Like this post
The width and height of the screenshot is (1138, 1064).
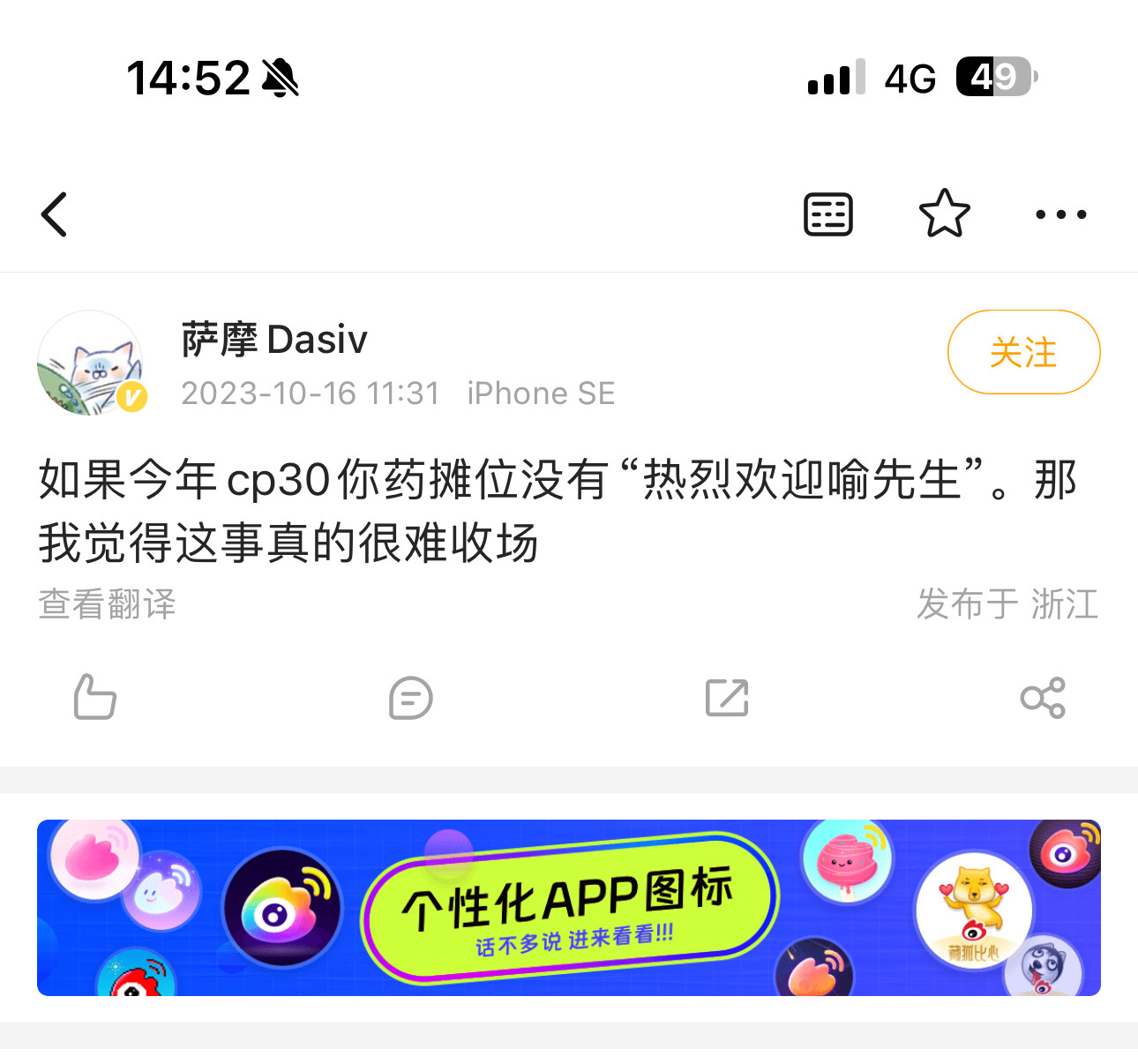pyautogui.click(x=95, y=698)
